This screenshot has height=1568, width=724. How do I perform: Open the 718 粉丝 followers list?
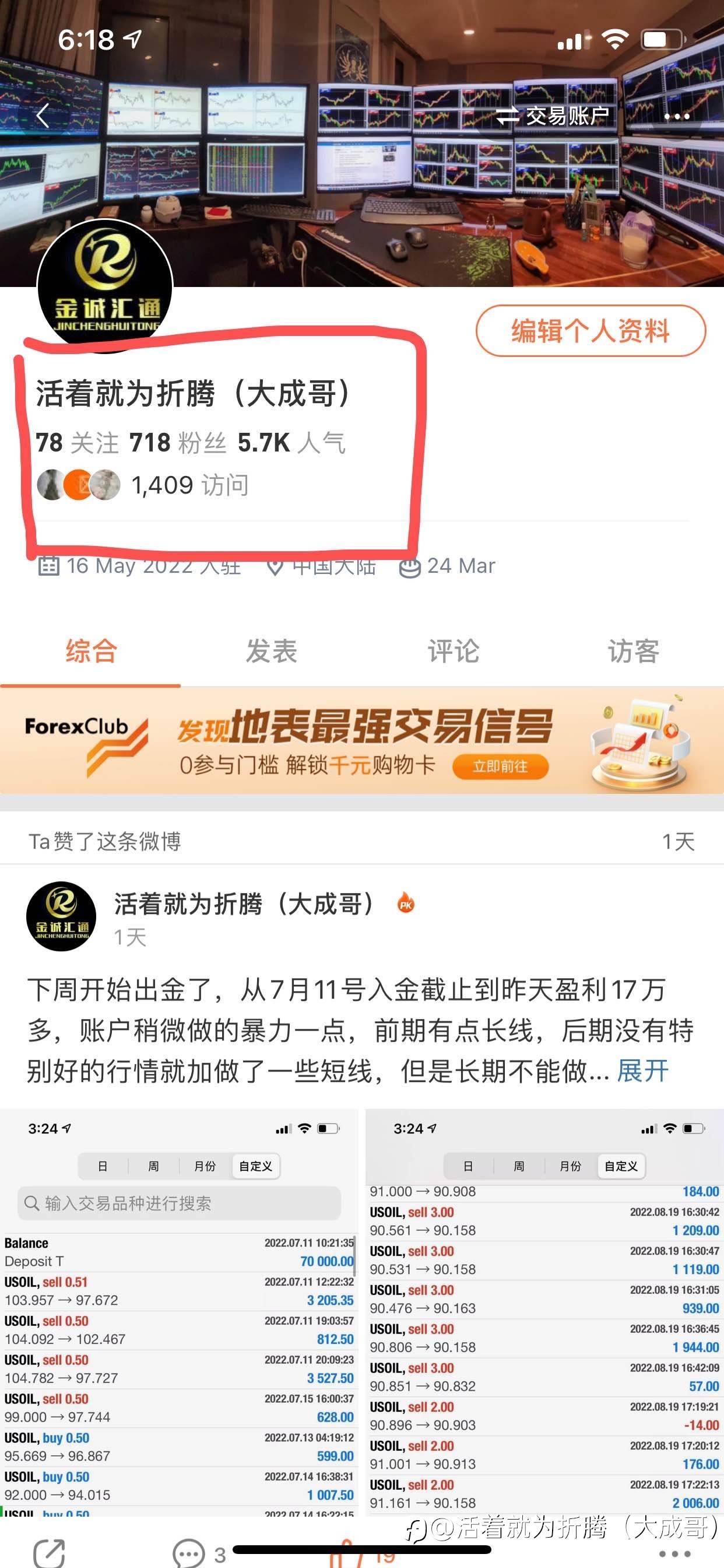click(x=178, y=443)
